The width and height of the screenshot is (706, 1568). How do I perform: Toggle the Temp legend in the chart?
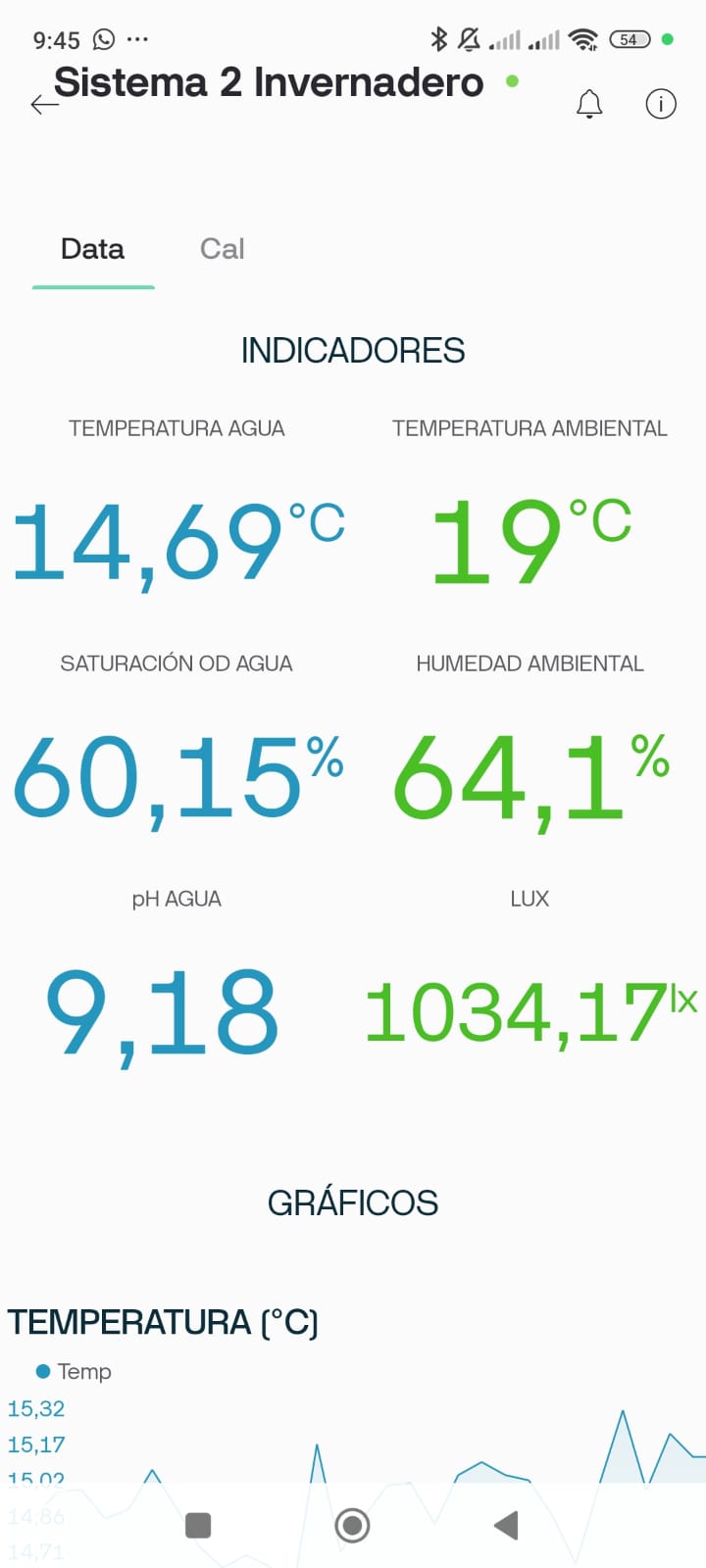(x=75, y=1372)
